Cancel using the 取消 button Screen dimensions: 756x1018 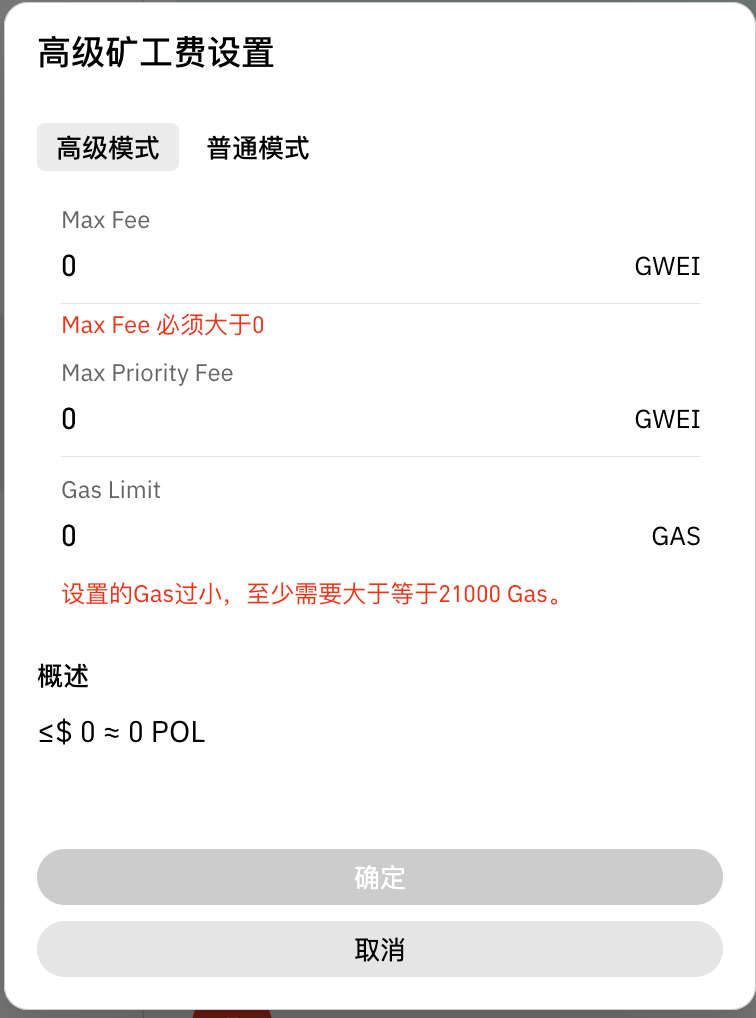tap(380, 949)
